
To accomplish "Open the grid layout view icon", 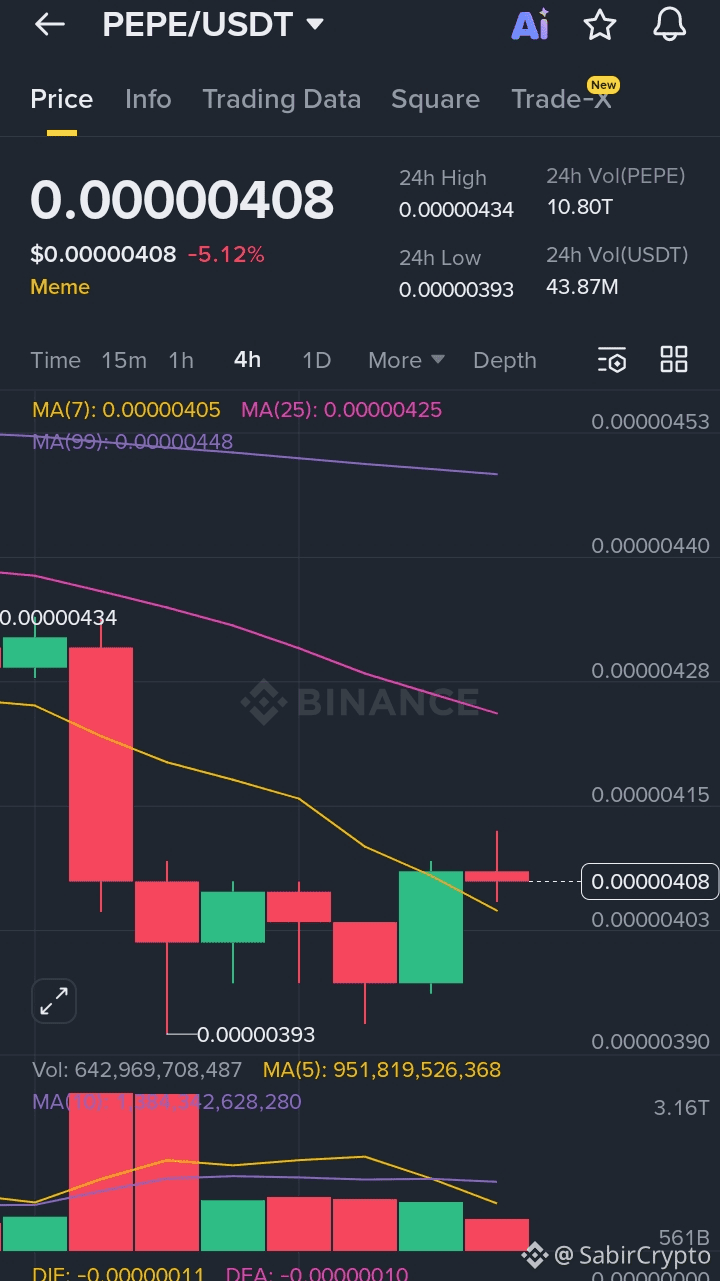I will (x=674, y=358).
